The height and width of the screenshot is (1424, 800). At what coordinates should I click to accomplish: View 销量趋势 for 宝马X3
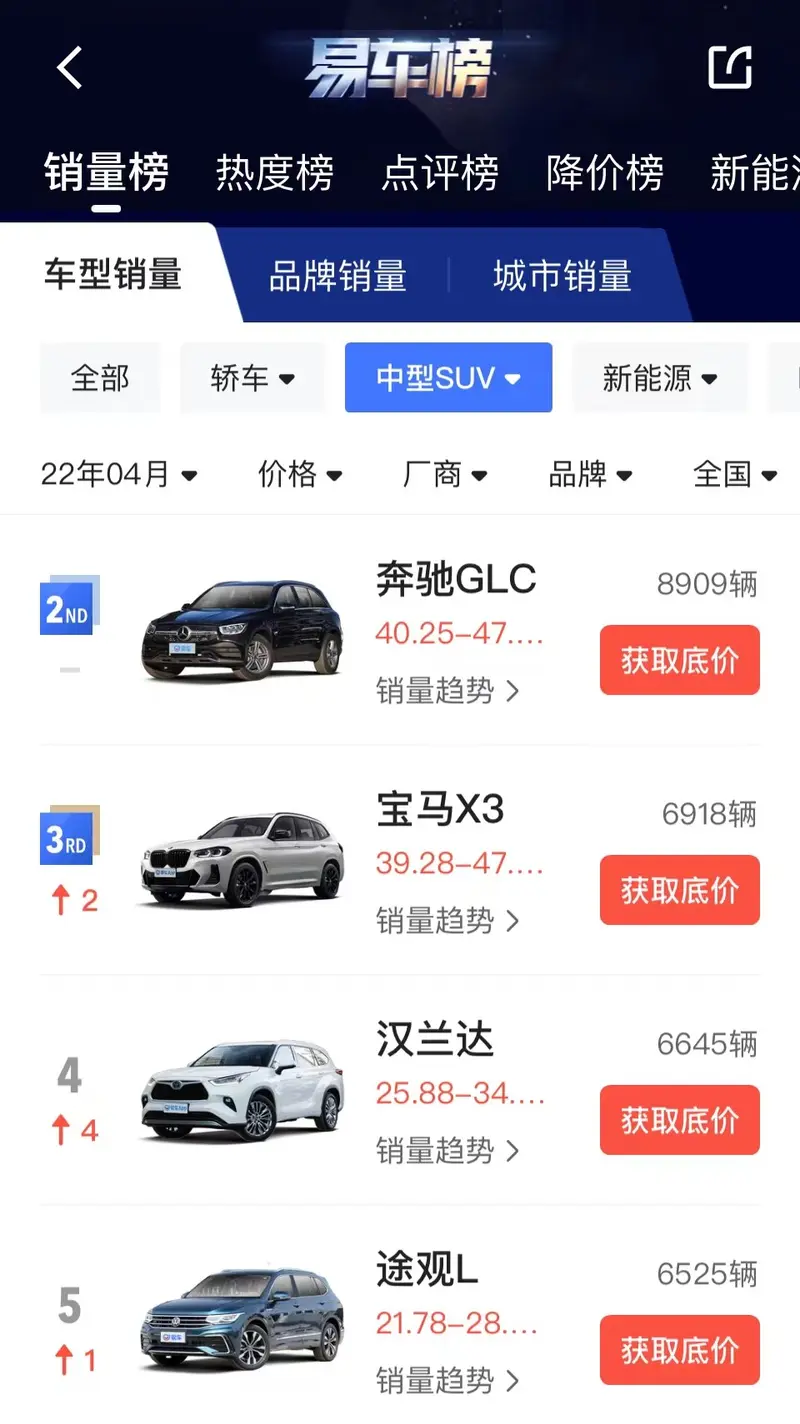coord(447,920)
